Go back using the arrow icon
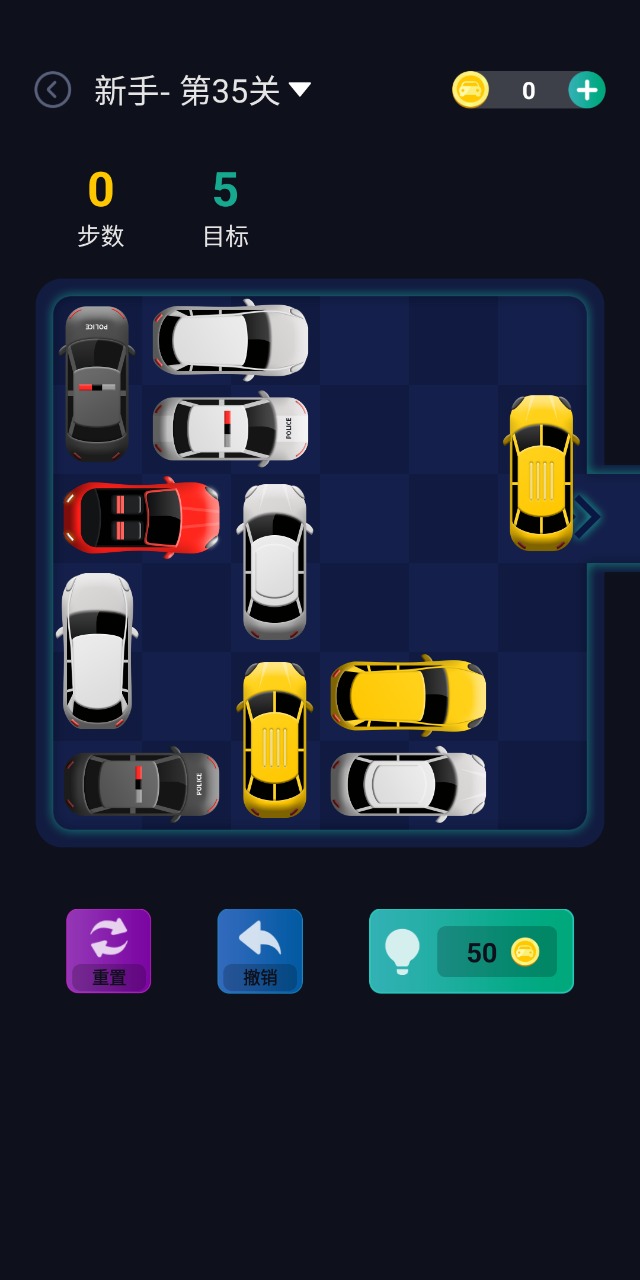Screen dimensions: 640x1280 click(53, 90)
